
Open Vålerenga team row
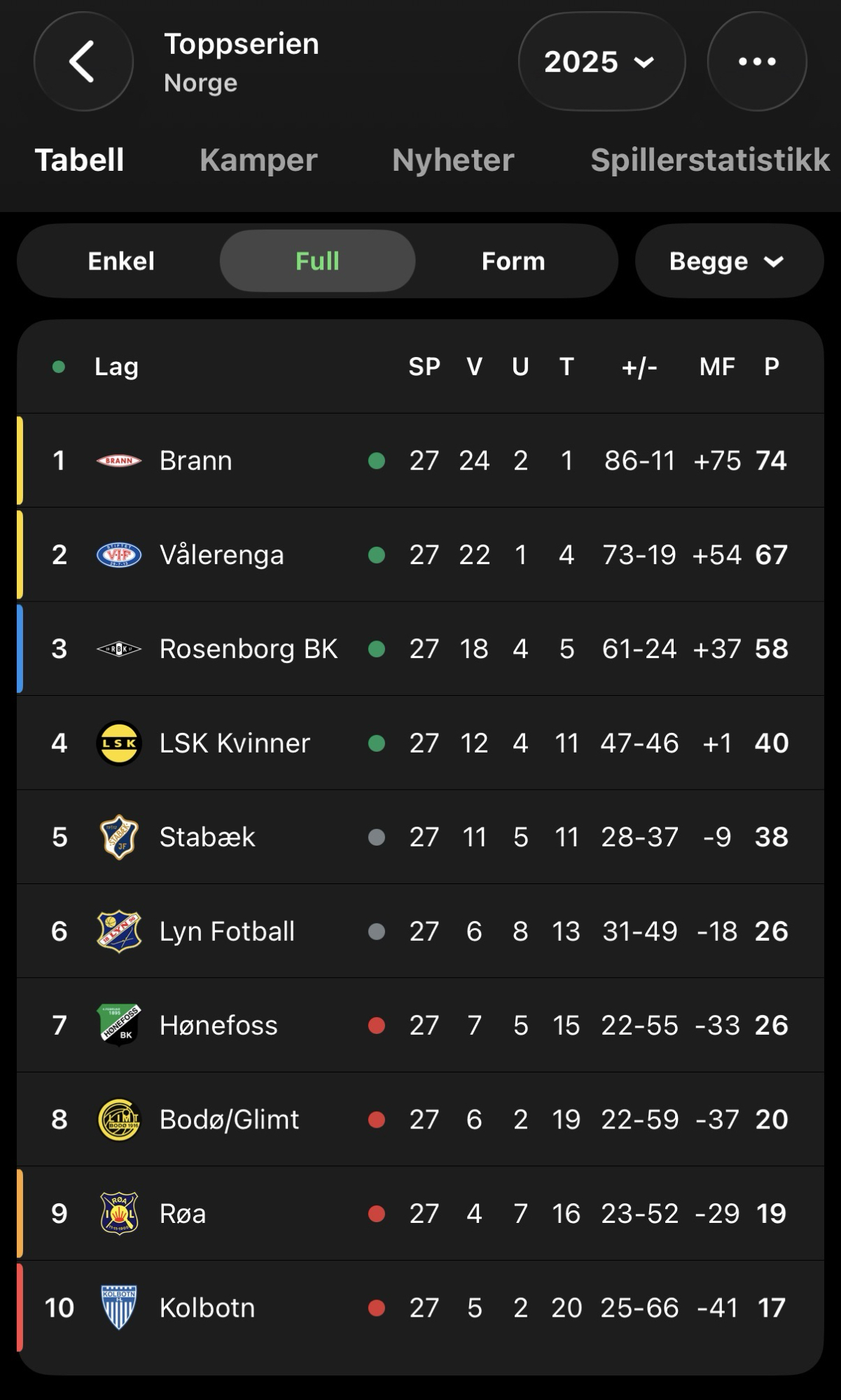221,555
